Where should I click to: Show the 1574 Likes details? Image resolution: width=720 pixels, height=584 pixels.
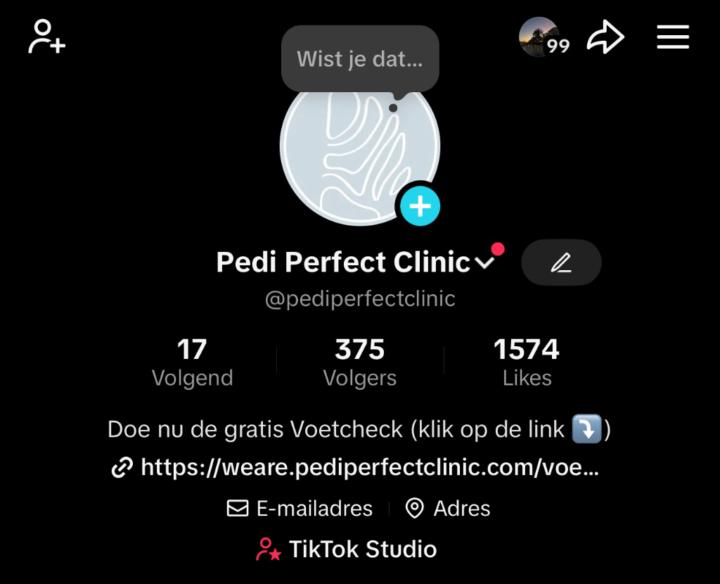tap(526, 362)
